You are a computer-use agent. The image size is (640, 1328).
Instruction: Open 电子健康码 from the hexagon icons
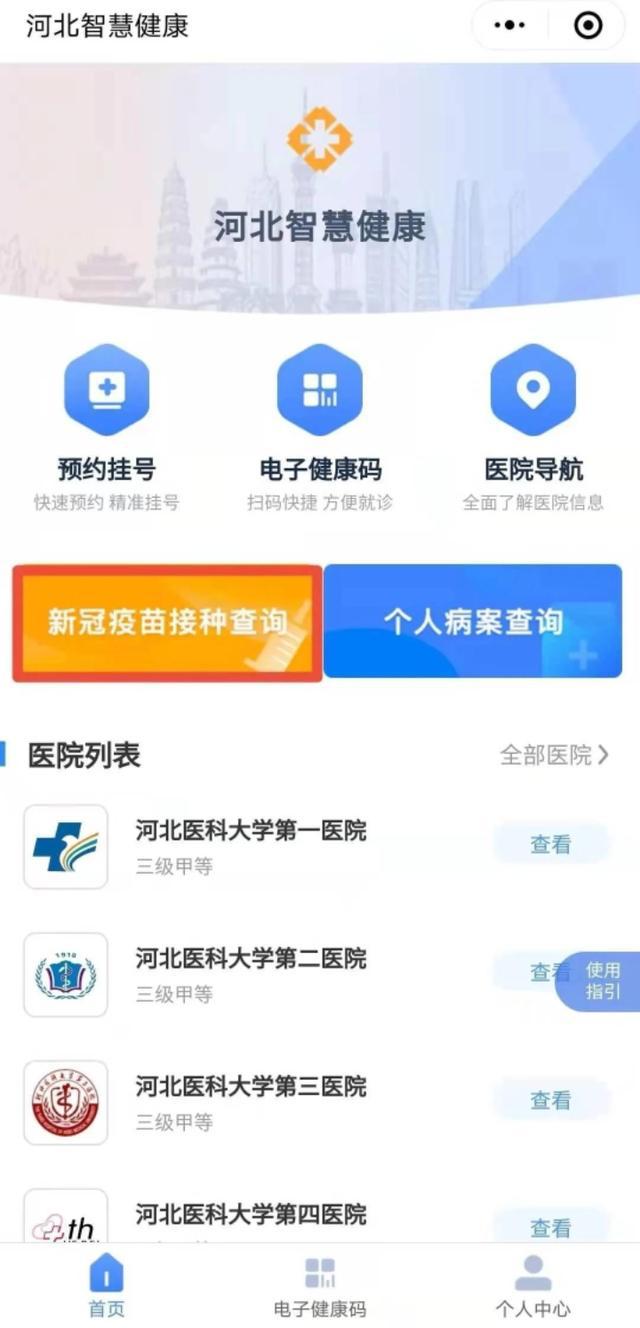pyautogui.click(x=320, y=391)
